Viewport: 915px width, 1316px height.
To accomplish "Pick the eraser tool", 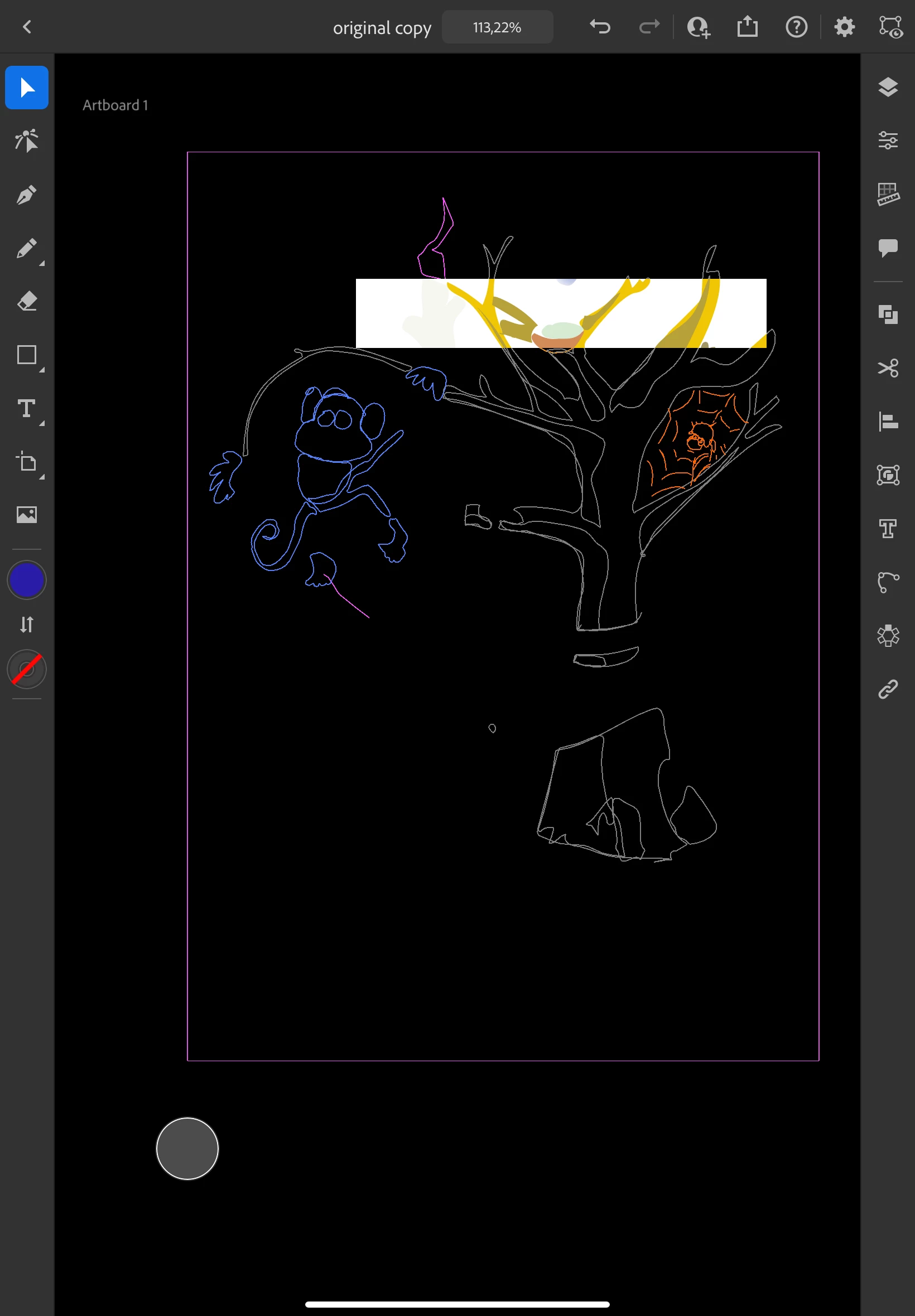I will point(26,301).
